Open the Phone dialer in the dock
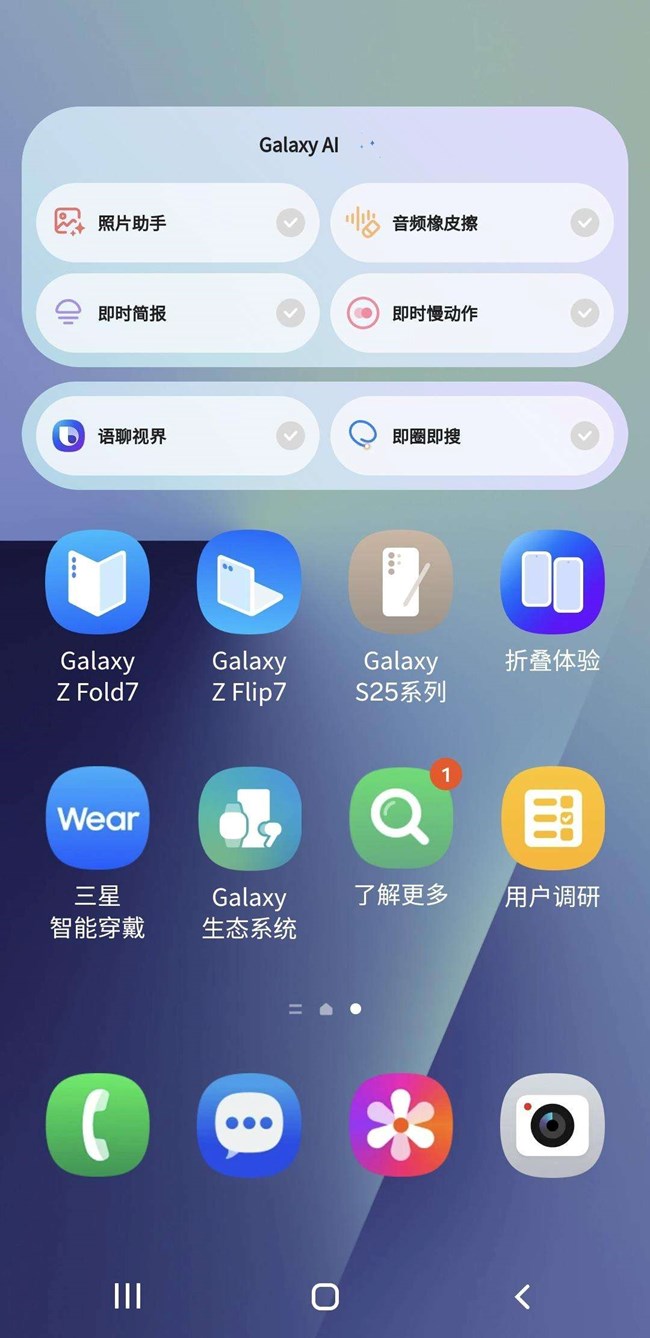The height and width of the screenshot is (1338, 650). (x=97, y=1125)
